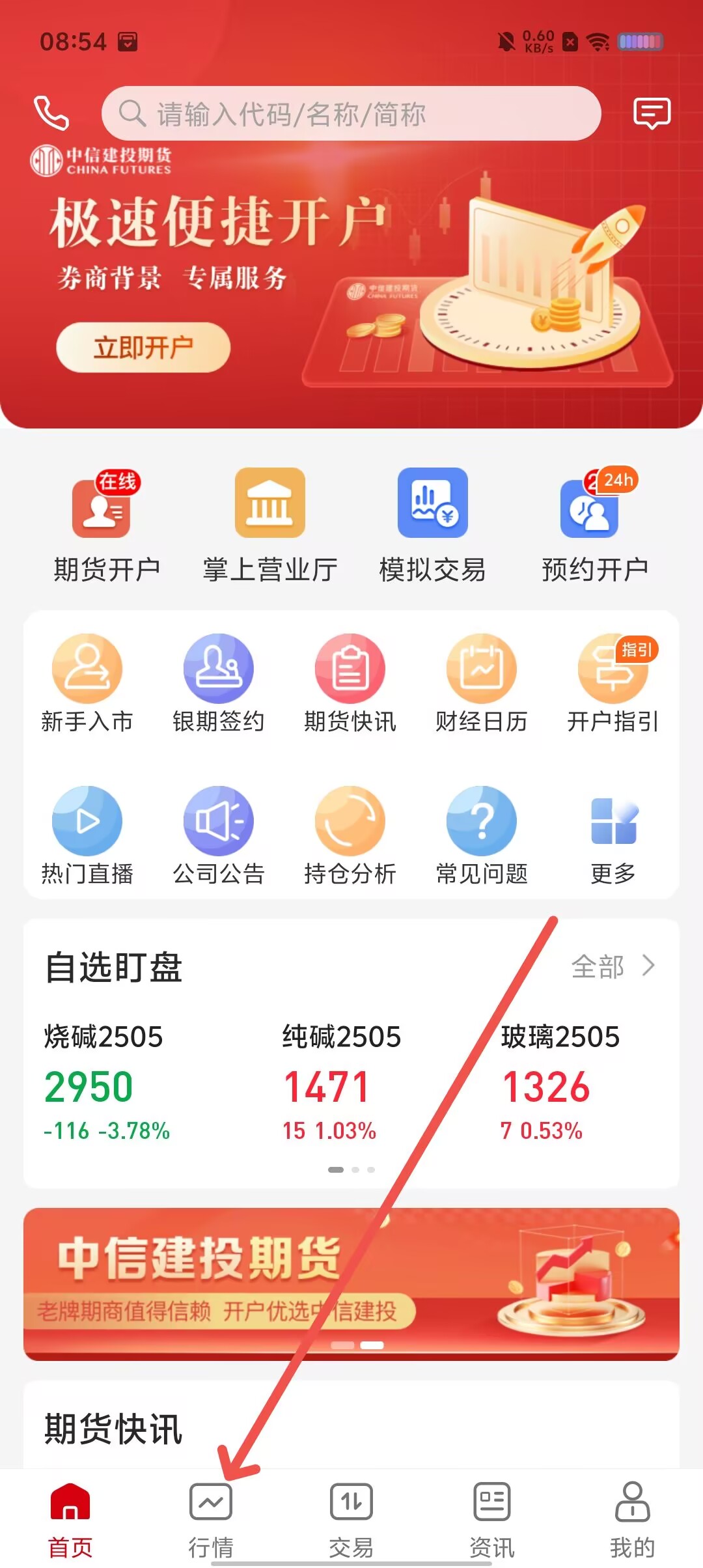
Task: Open 掌上营业厅
Action: tap(269, 525)
